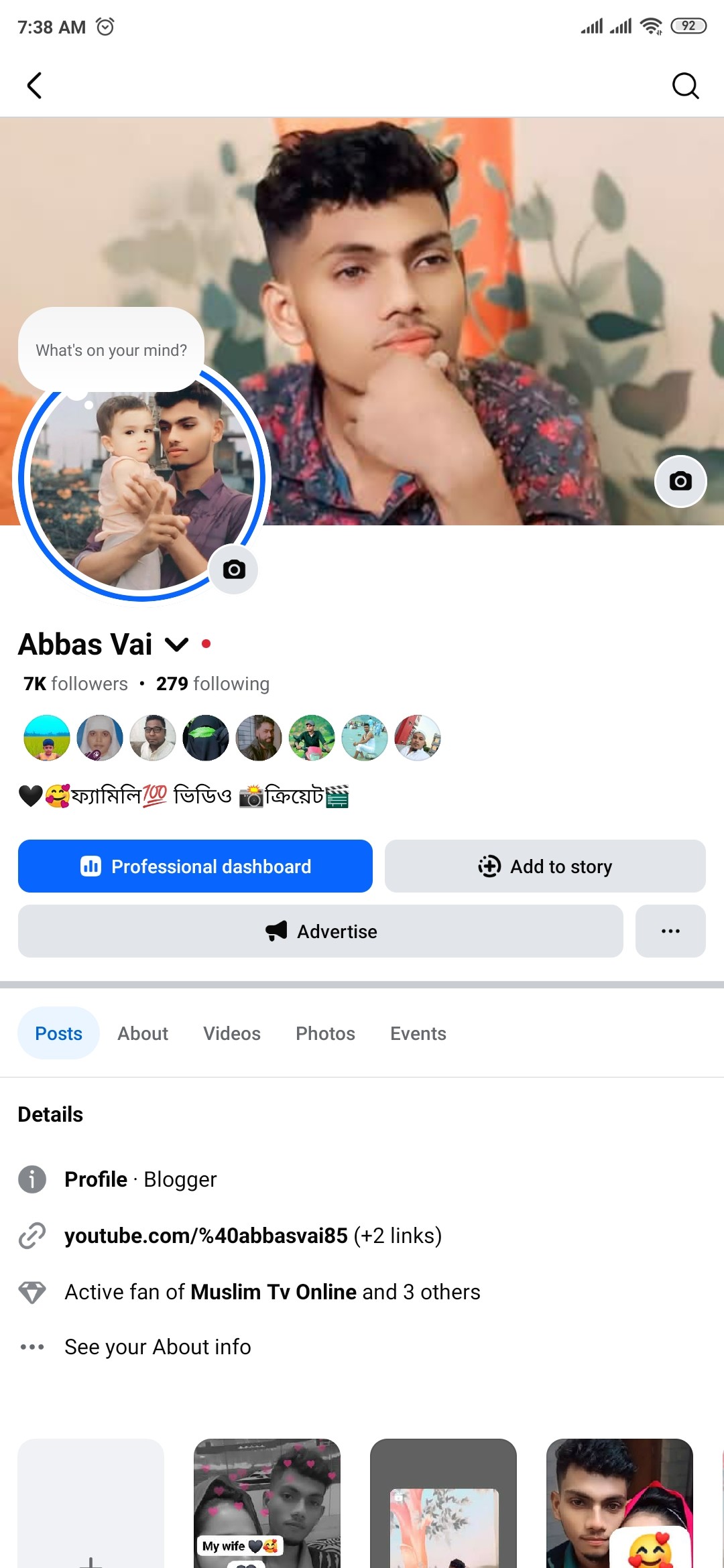Tap See your About info
Viewport: 724px width, 1568px height.
[158, 1347]
